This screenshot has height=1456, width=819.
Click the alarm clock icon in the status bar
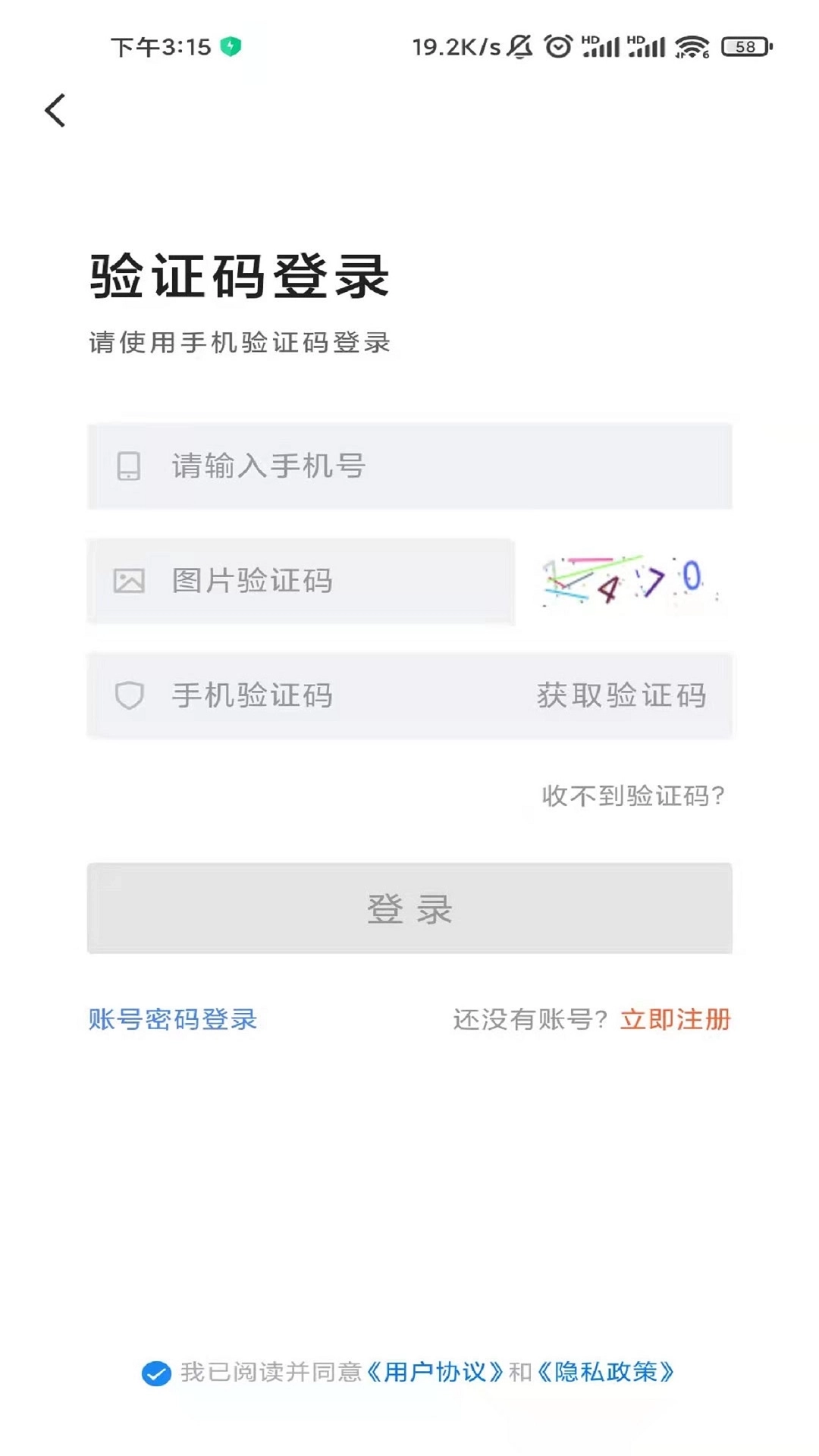[x=557, y=45]
